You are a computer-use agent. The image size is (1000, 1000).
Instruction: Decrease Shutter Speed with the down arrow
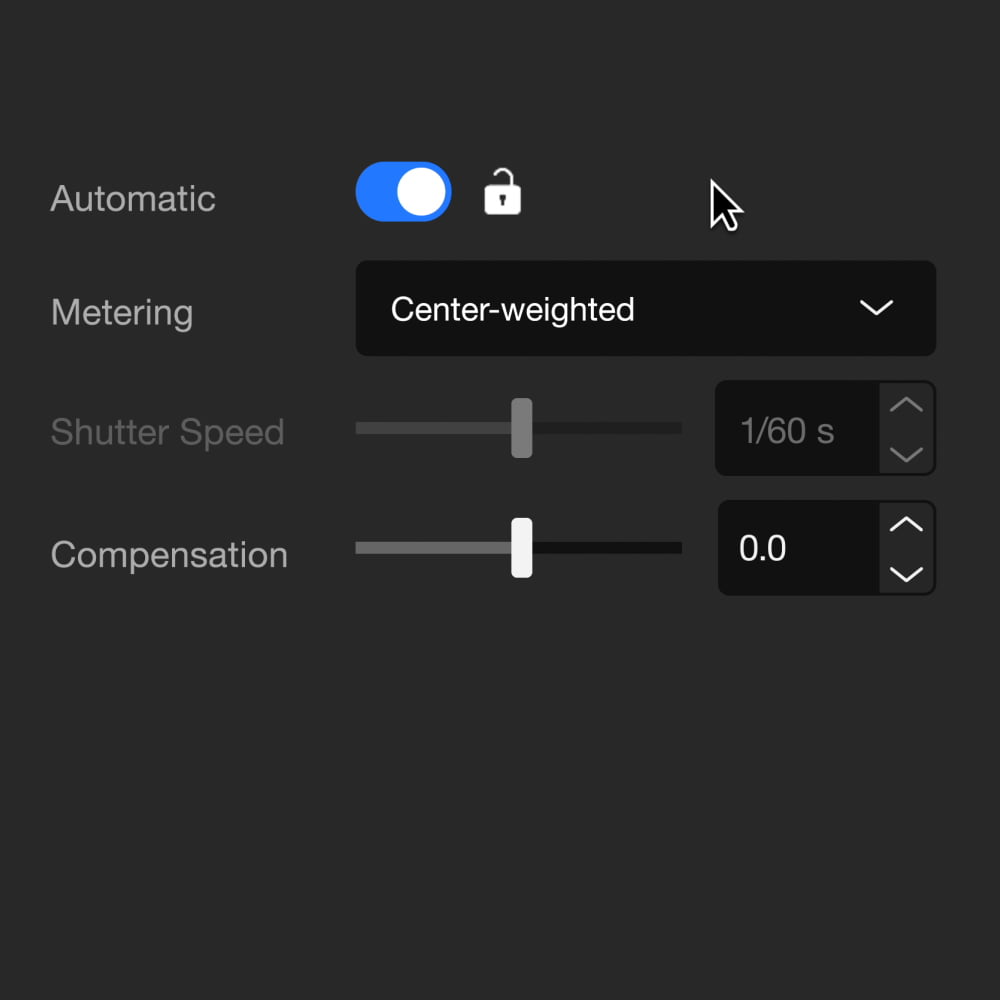pyautogui.click(x=906, y=454)
